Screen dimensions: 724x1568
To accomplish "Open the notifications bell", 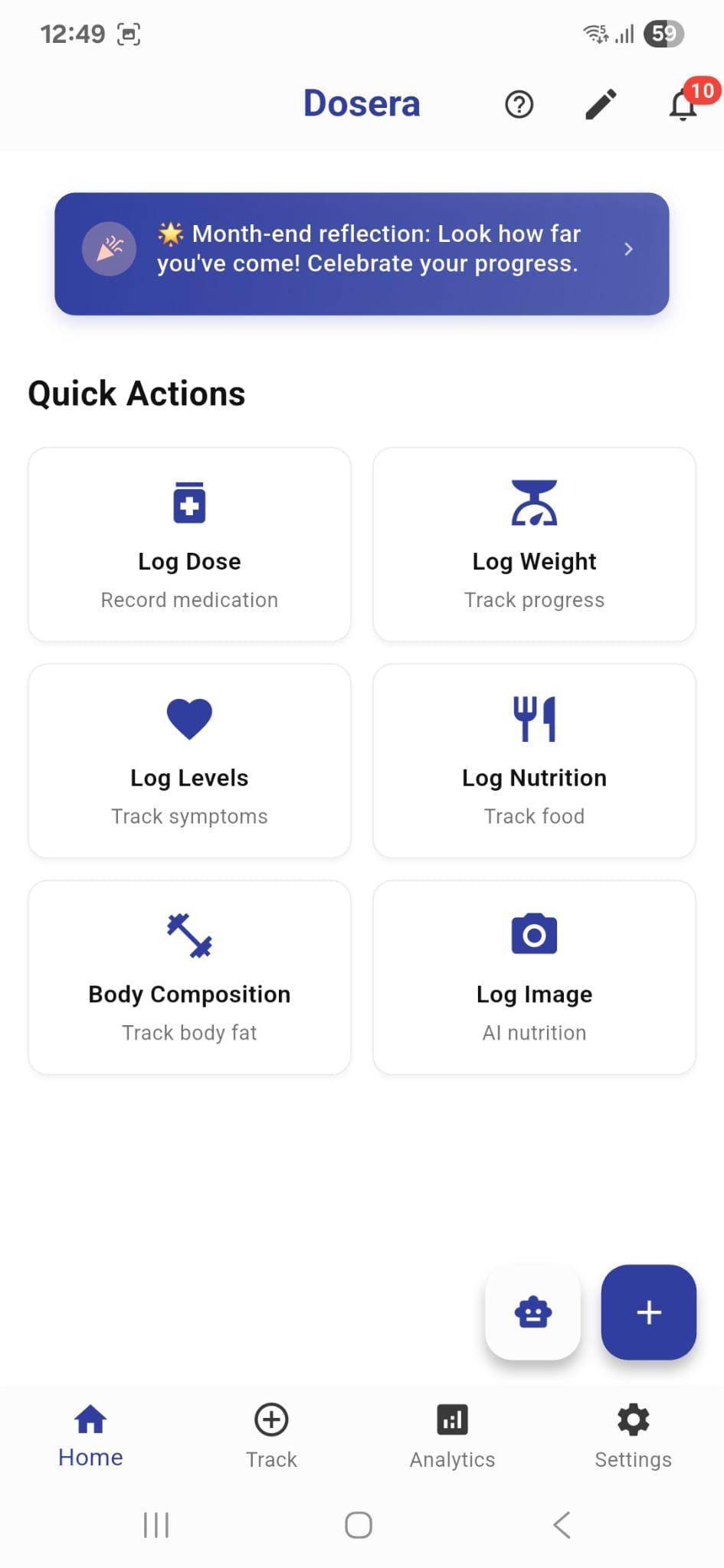I will tap(683, 104).
